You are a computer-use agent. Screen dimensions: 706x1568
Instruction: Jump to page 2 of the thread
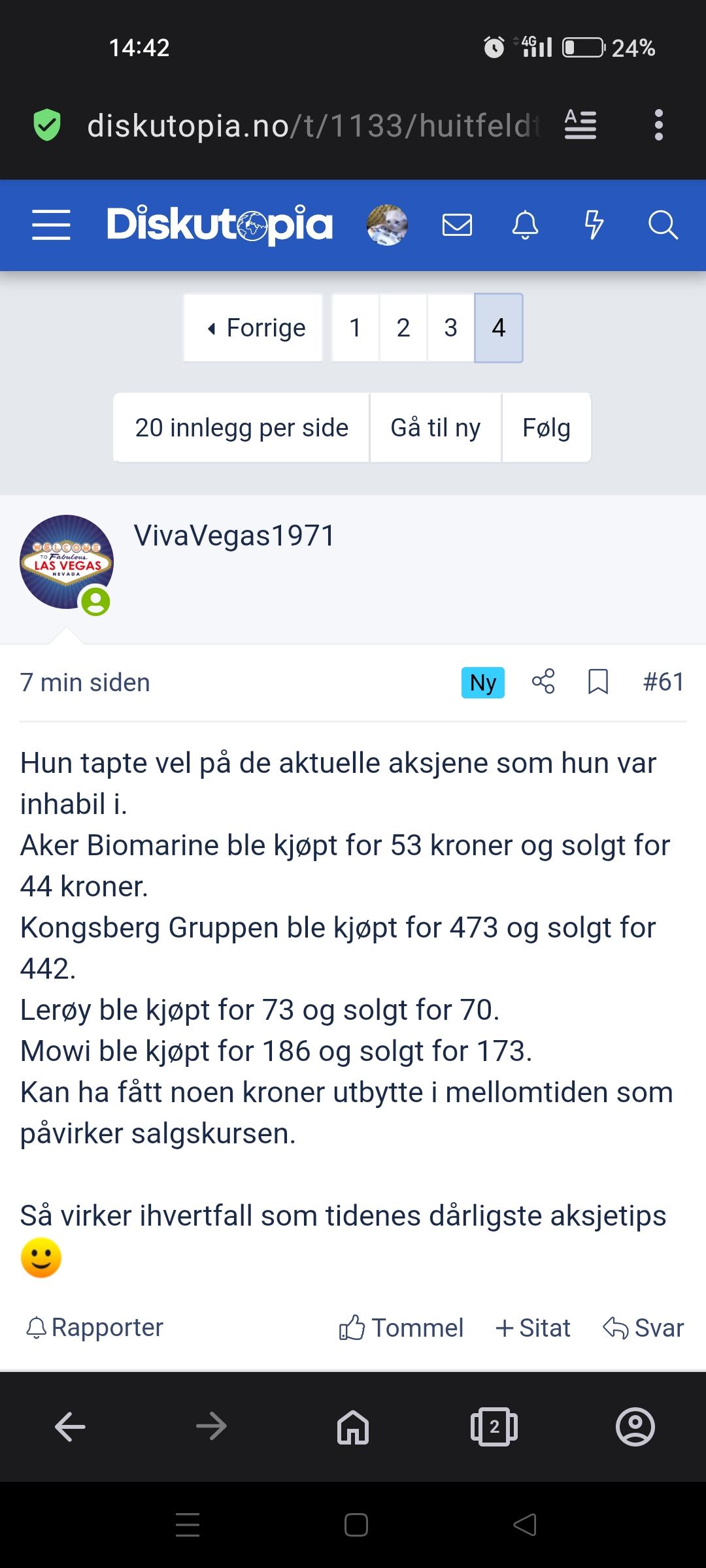point(403,328)
